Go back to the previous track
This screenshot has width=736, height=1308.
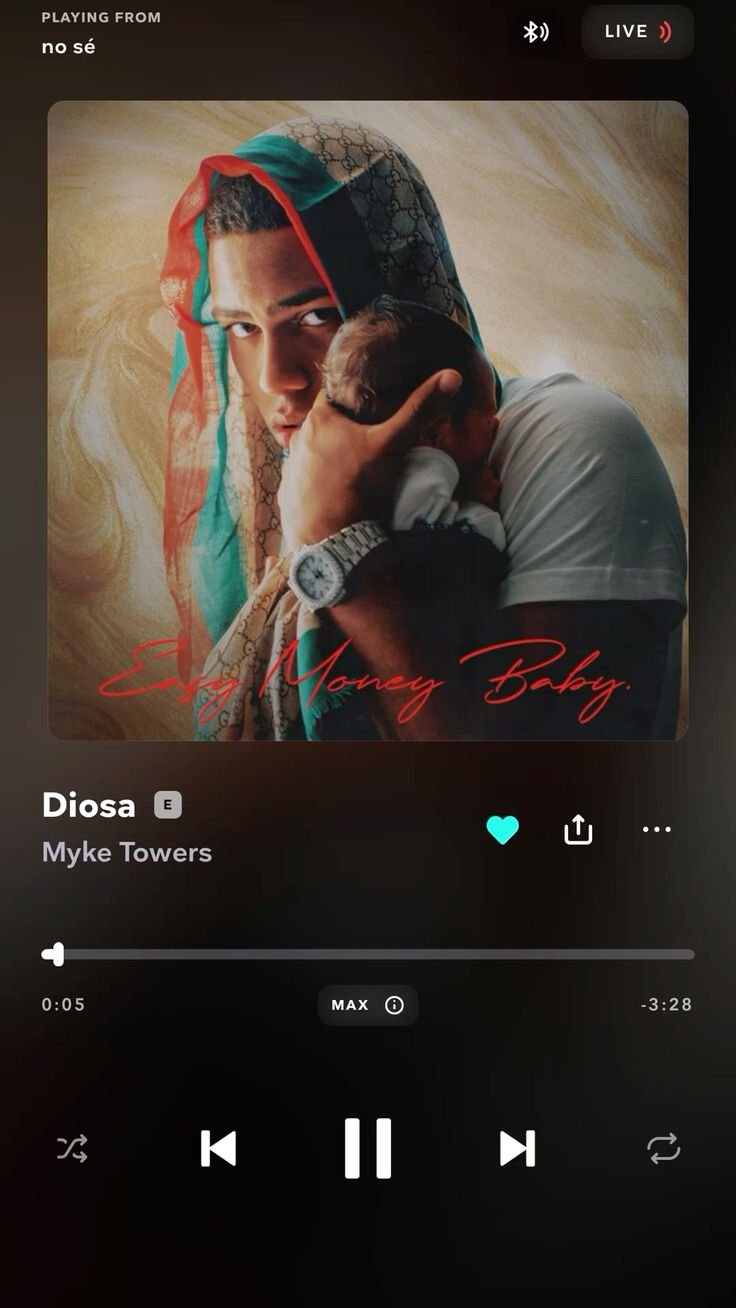(x=218, y=1148)
